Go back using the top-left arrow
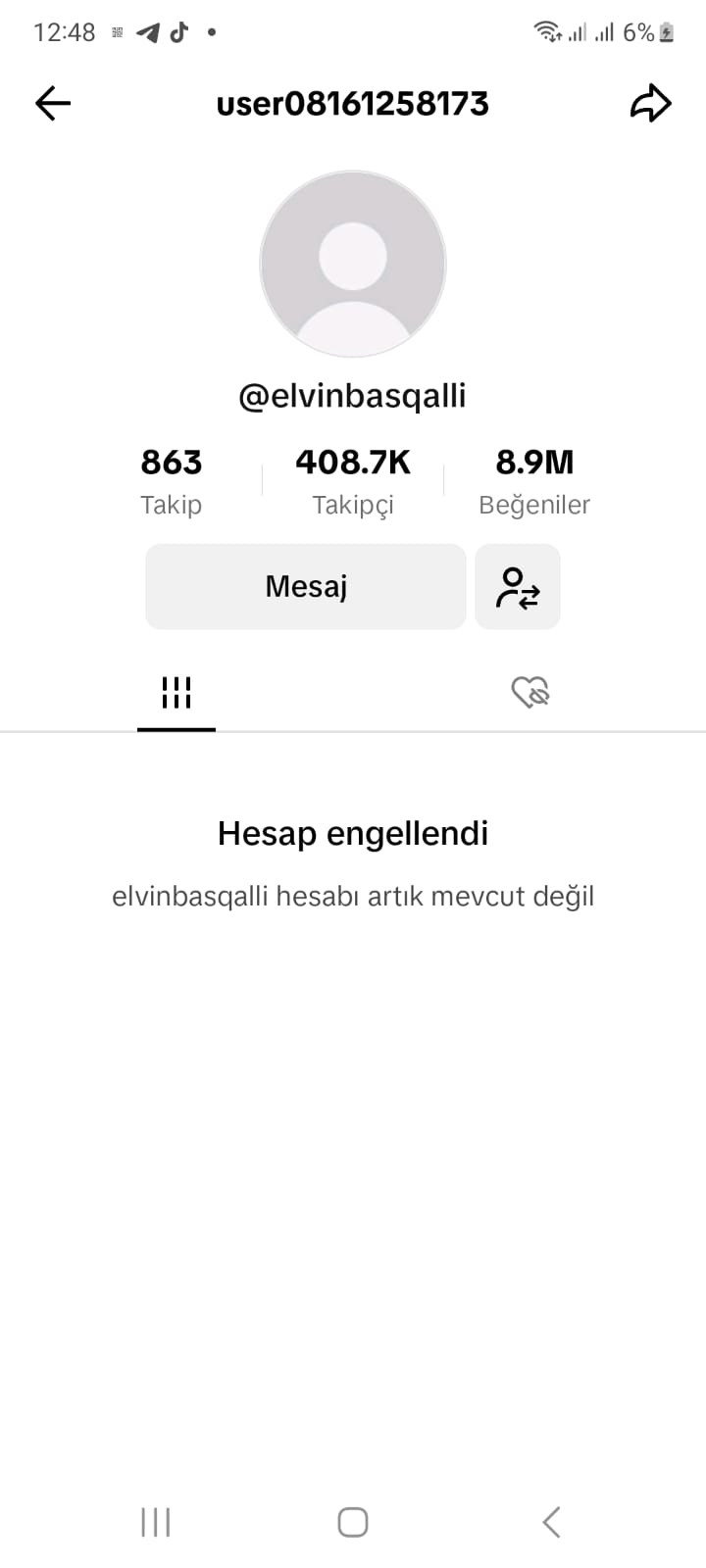Image resolution: width=706 pixels, height=1568 pixels. (53, 103)
